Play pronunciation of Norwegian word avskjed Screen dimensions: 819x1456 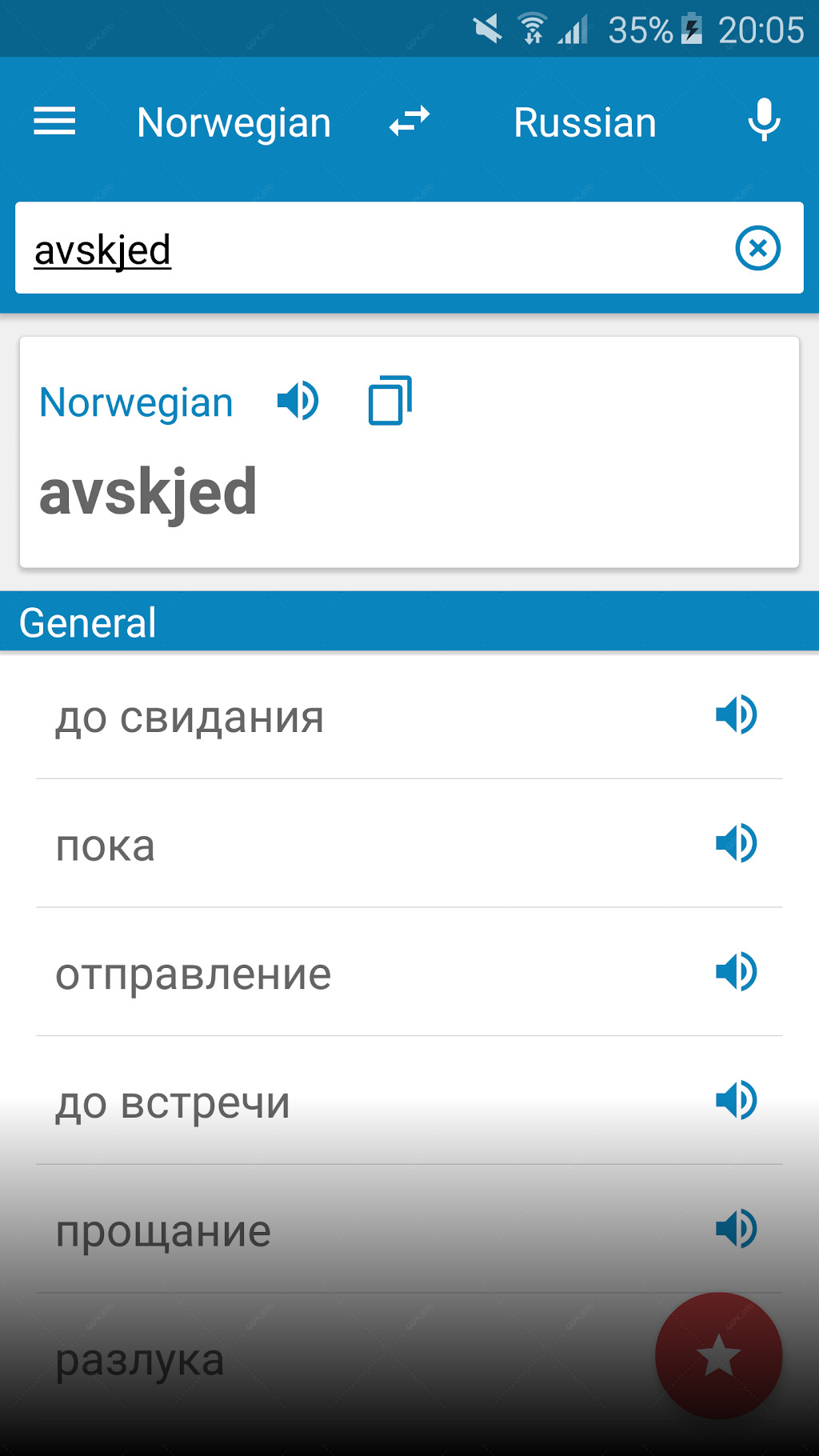tap(298, 400)
